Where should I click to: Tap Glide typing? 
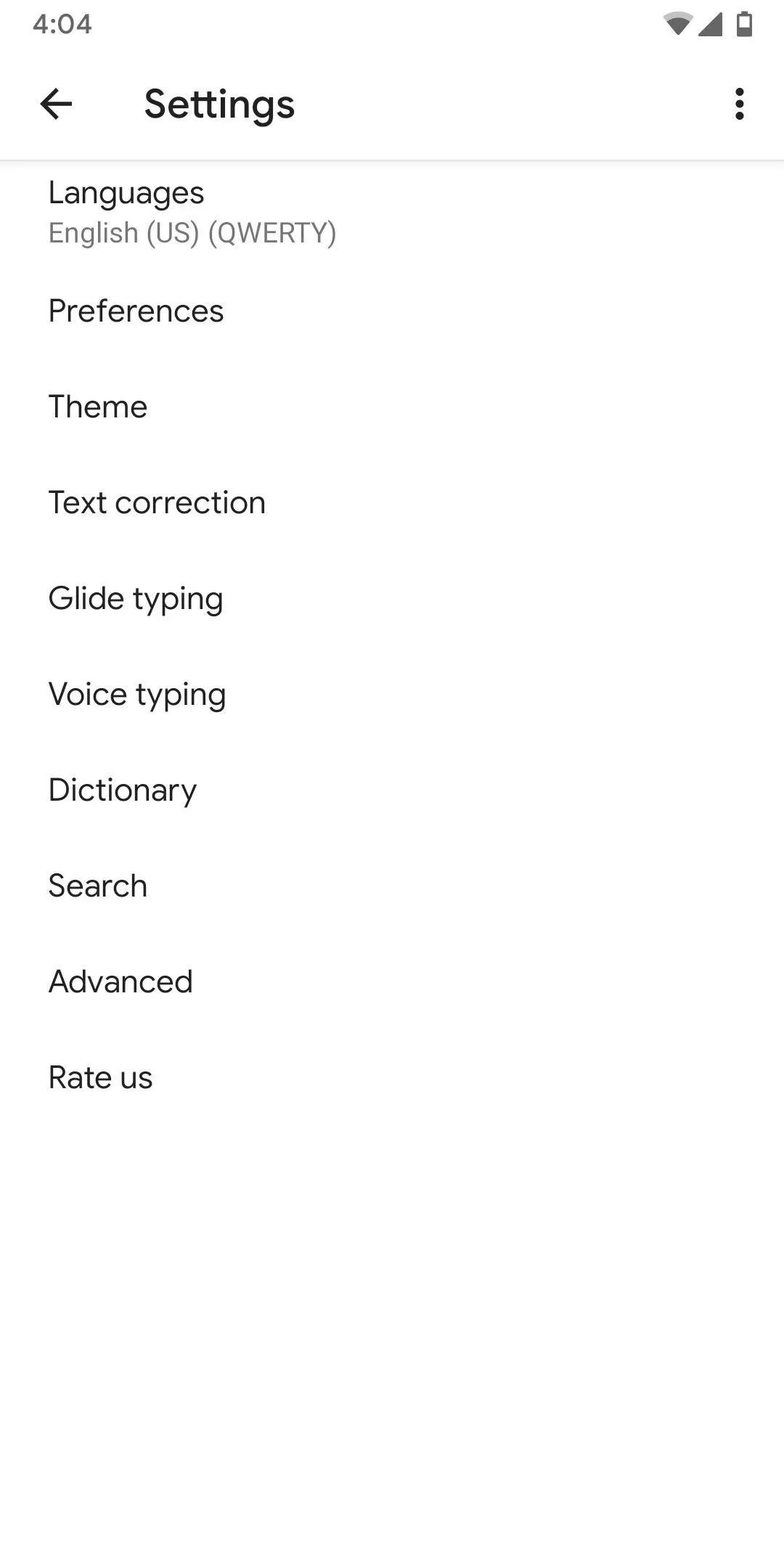tap(392, 598)
